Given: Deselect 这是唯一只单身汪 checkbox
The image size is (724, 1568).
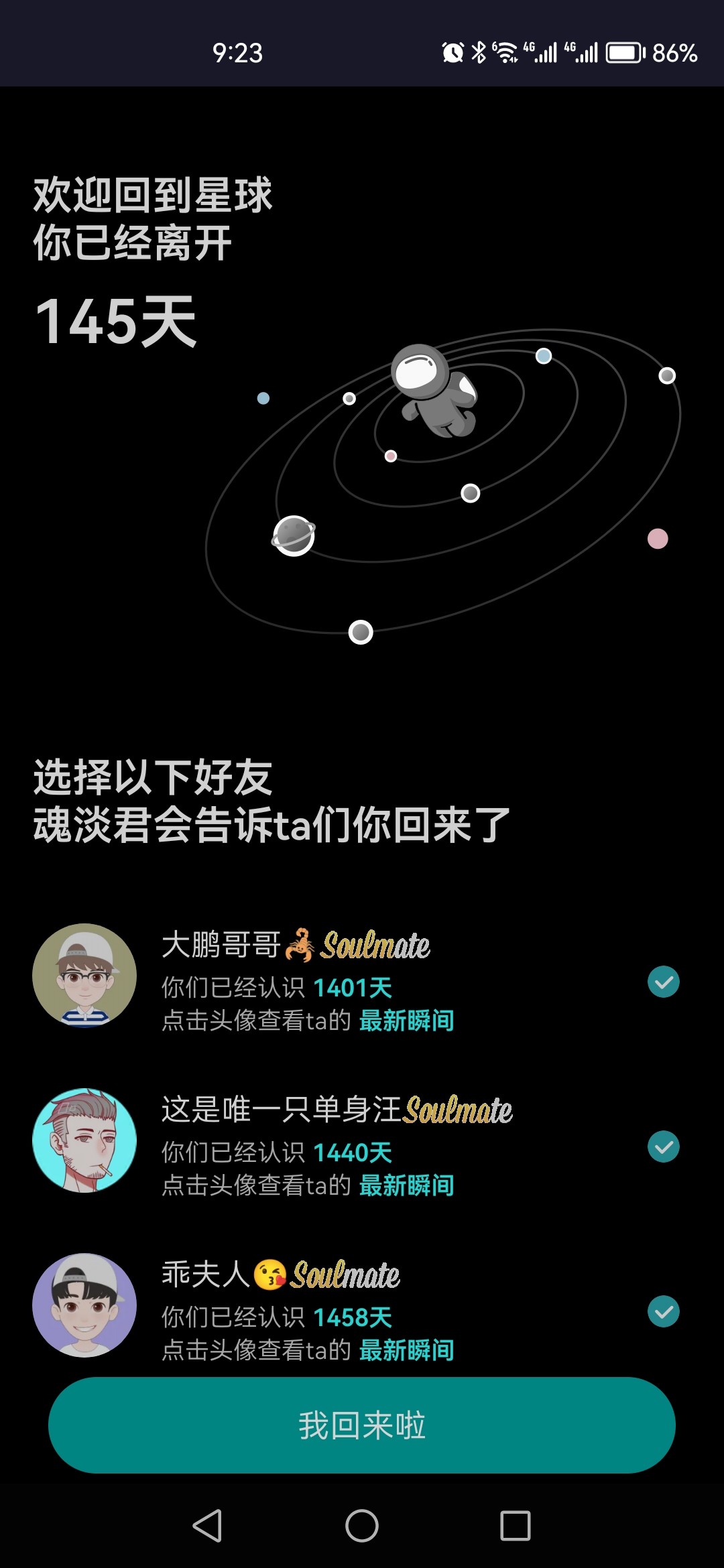Looking at the screenshot, I should 664,1147.
